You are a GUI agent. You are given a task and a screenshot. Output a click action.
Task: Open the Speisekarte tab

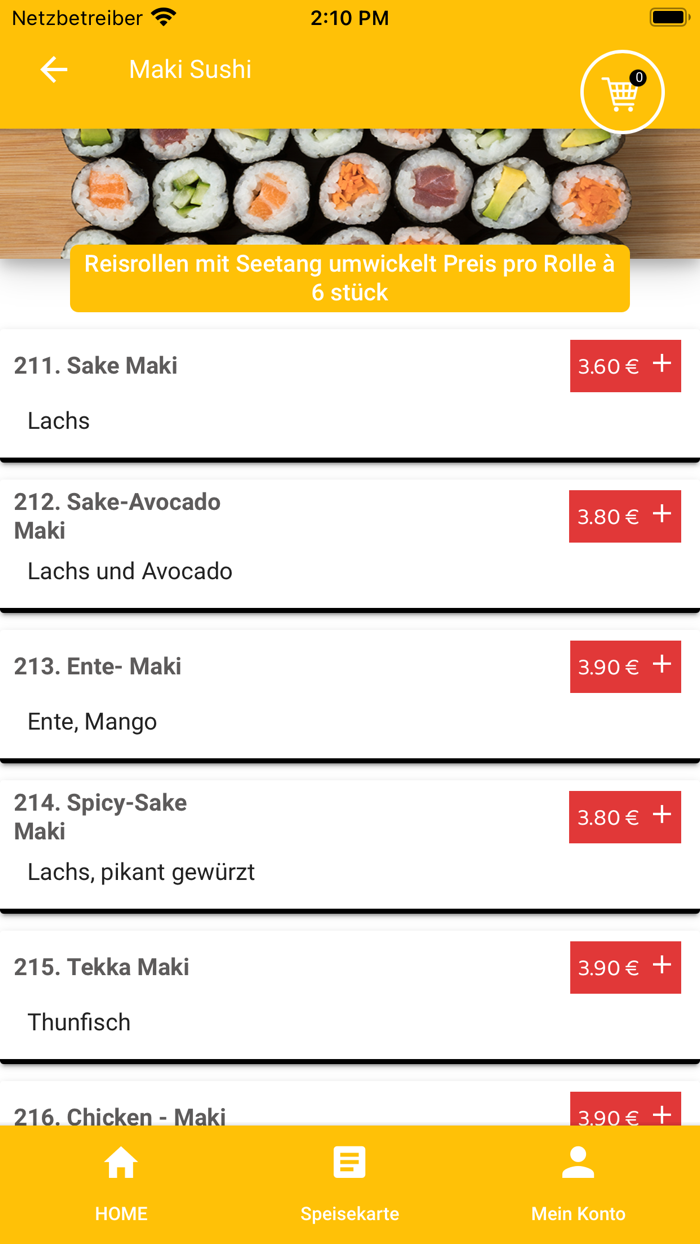349,1185
